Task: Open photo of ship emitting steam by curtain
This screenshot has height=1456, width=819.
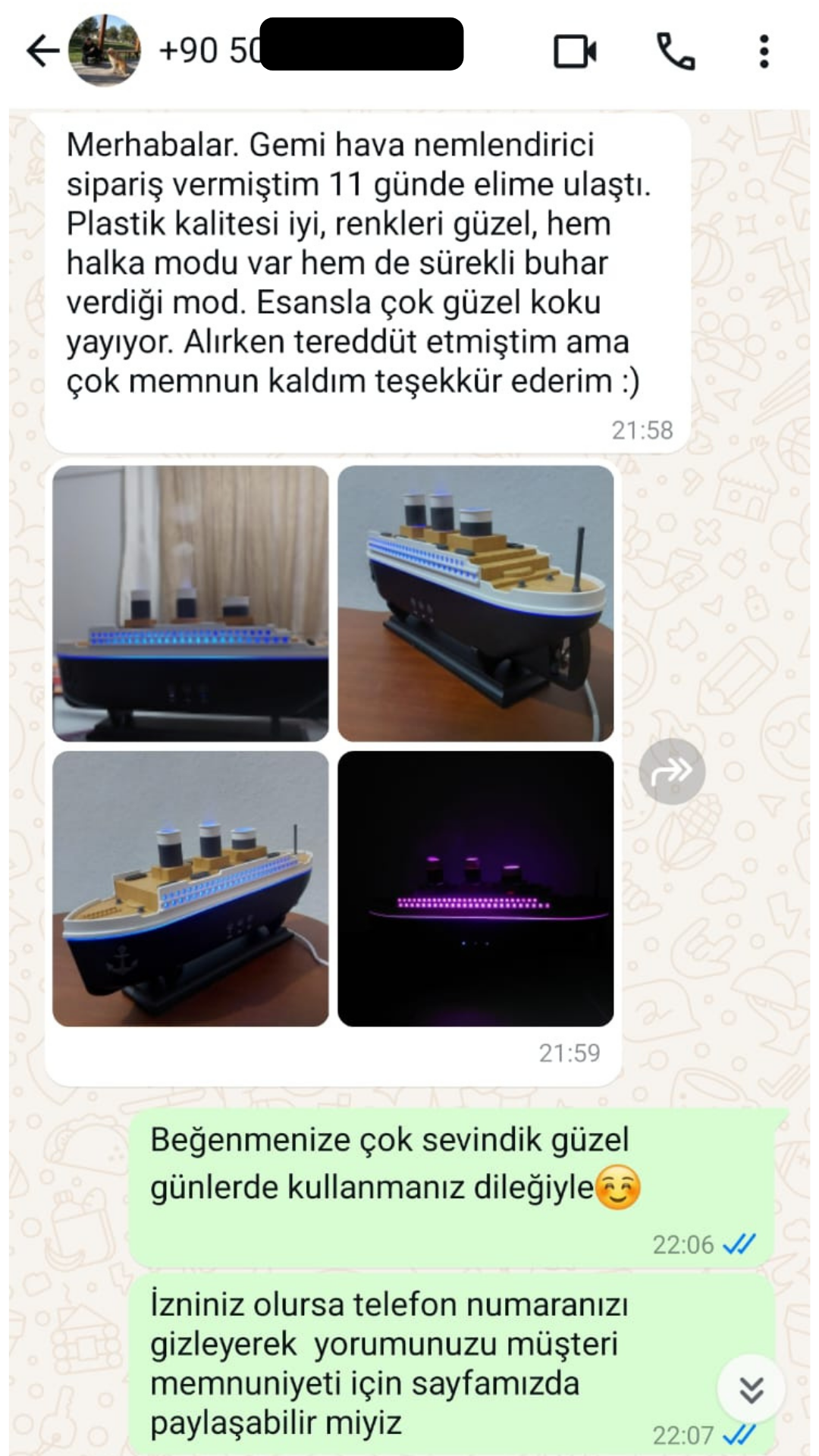Action: pos(190,603)
